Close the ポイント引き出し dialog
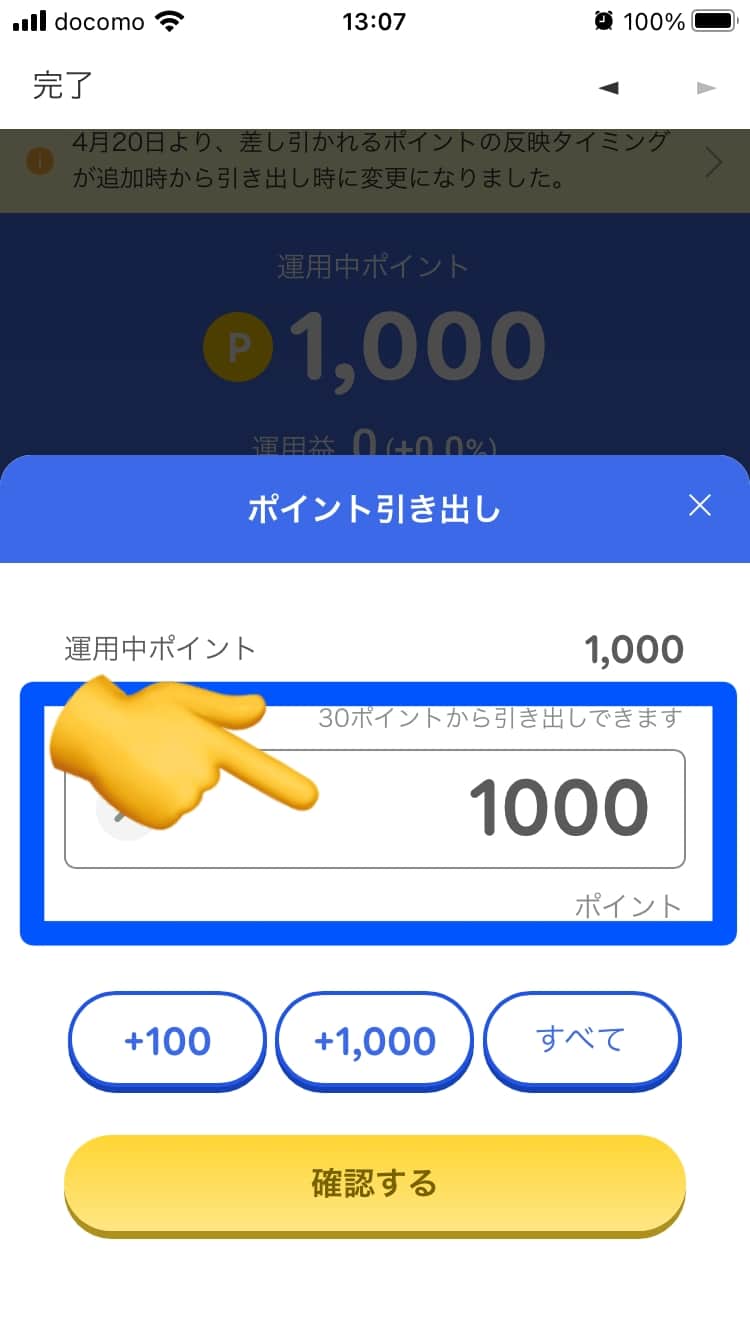This screenshot has height=1335, width=750. coord(700,506)
